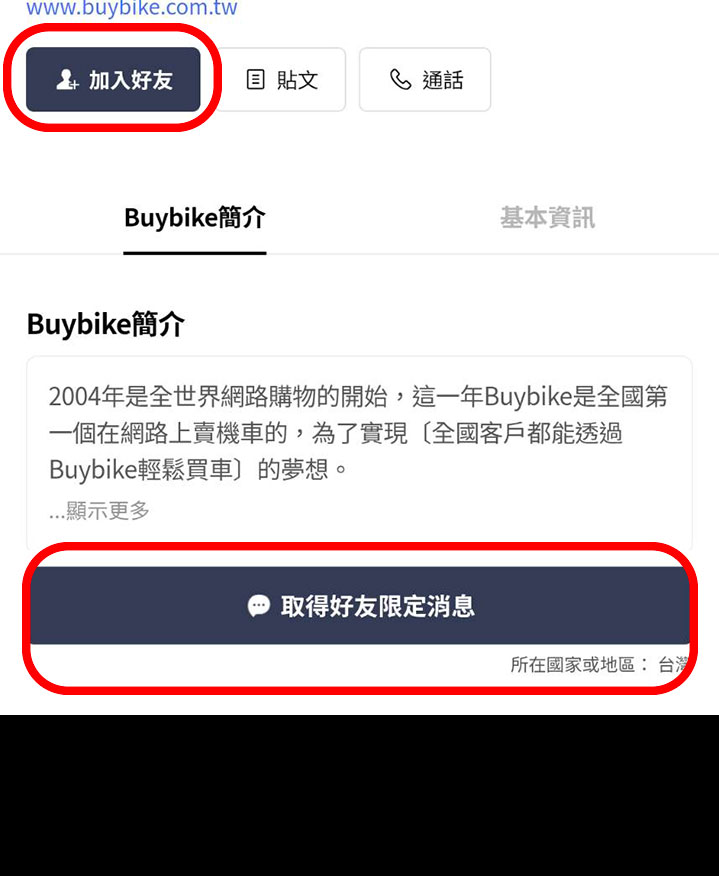
Task: Tap 取得好友限定消息 button
Action: tap(360, 606)
